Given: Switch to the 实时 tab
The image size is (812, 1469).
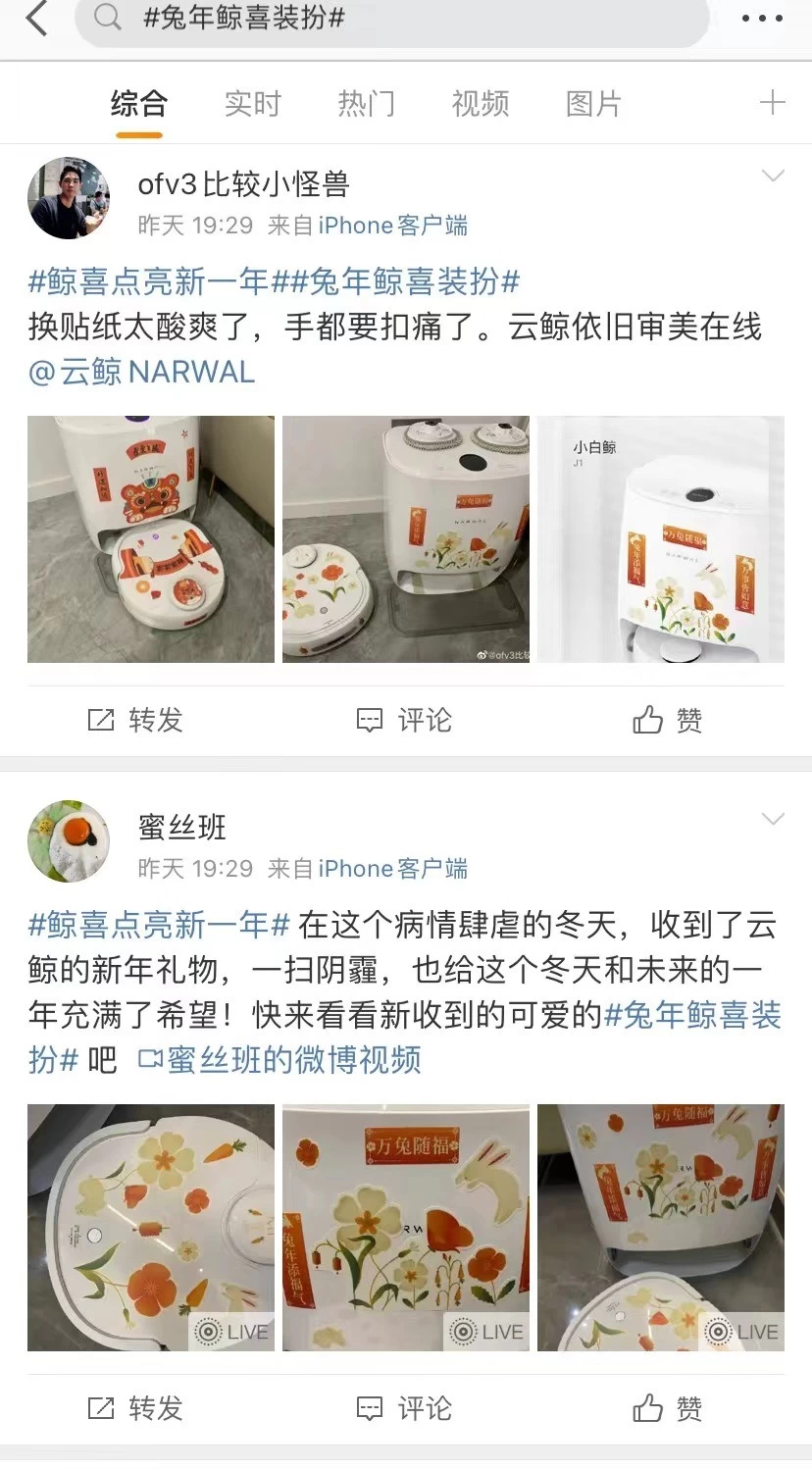Looking at the screenshot, I should pyautogui.click(x=252, y=104).
